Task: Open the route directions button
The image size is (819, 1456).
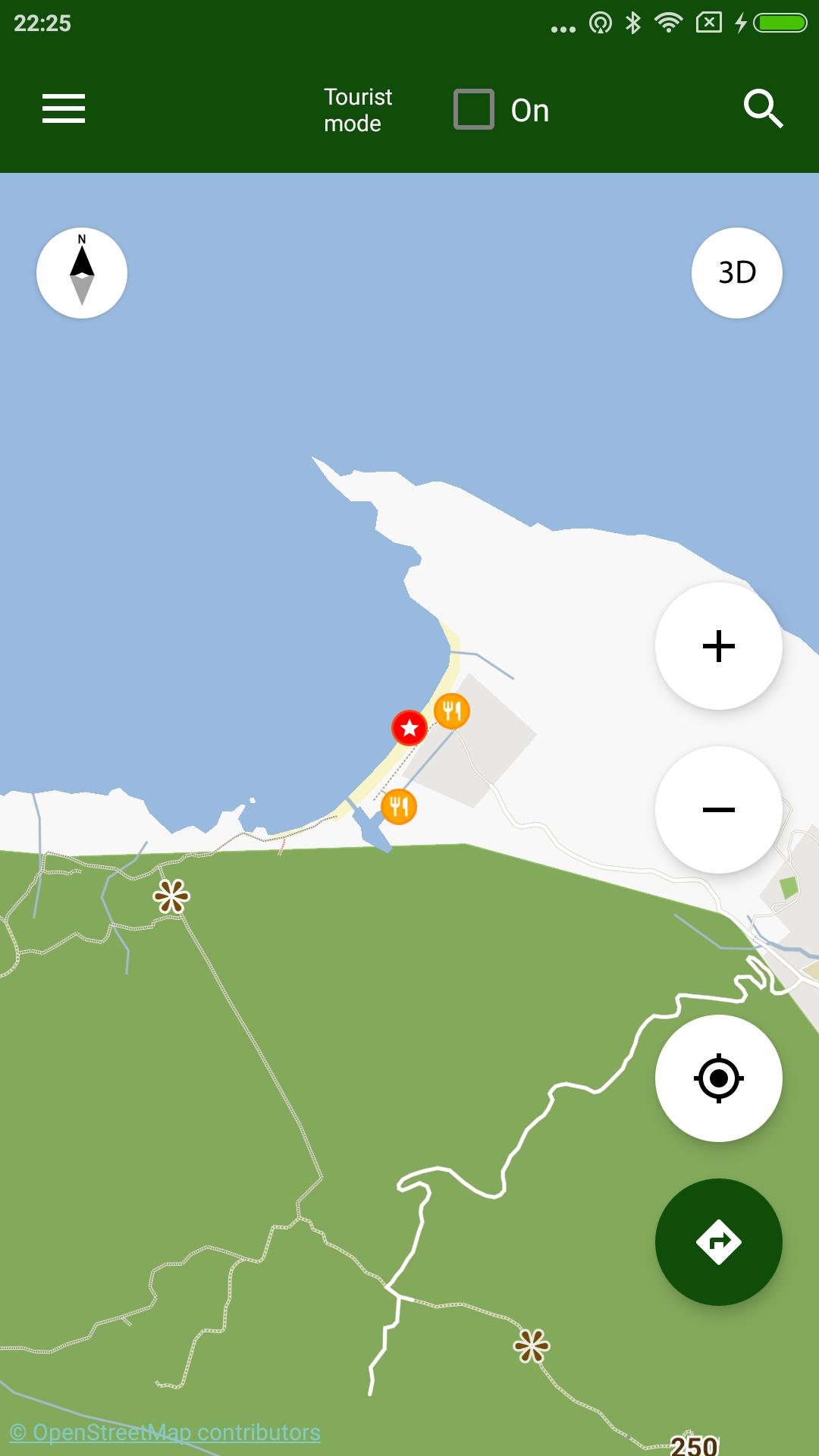Action: 718,1242
